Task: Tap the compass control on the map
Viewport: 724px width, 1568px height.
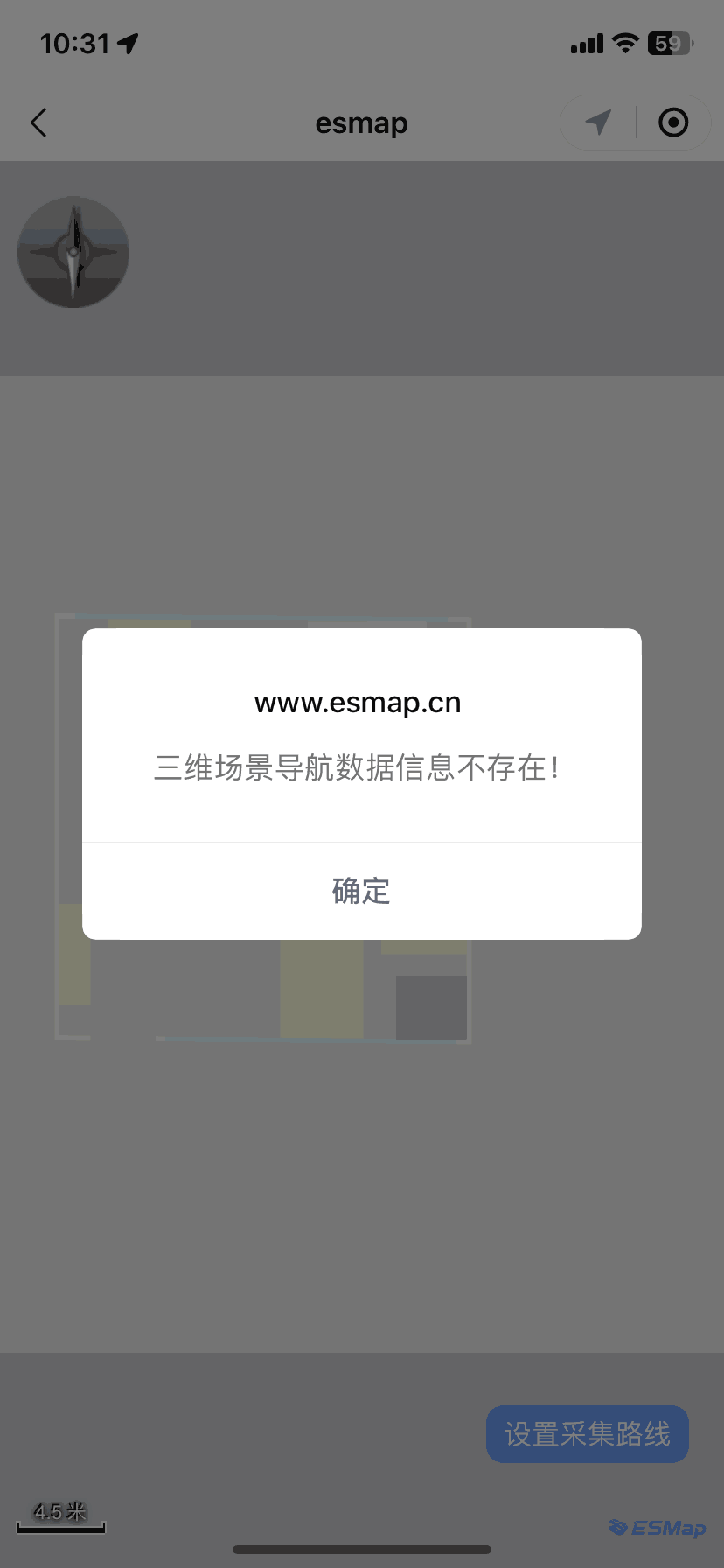Action: click(73, 252)
